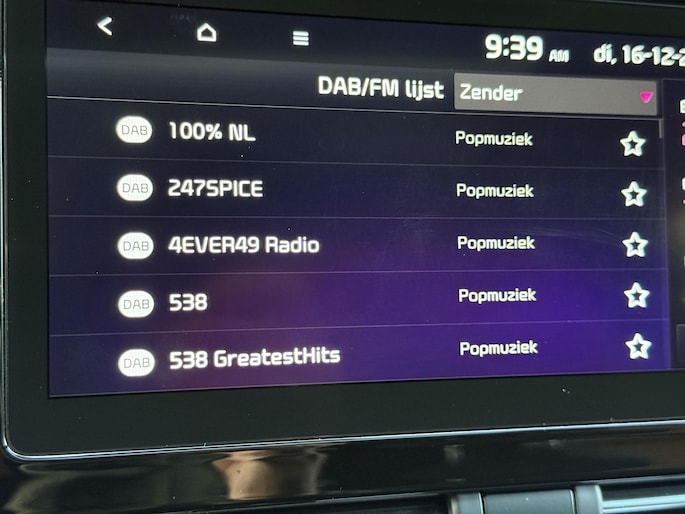Open the hamburger menu
Screen dimensions: 685x514
pyautogui.click(x=300, y=38)
